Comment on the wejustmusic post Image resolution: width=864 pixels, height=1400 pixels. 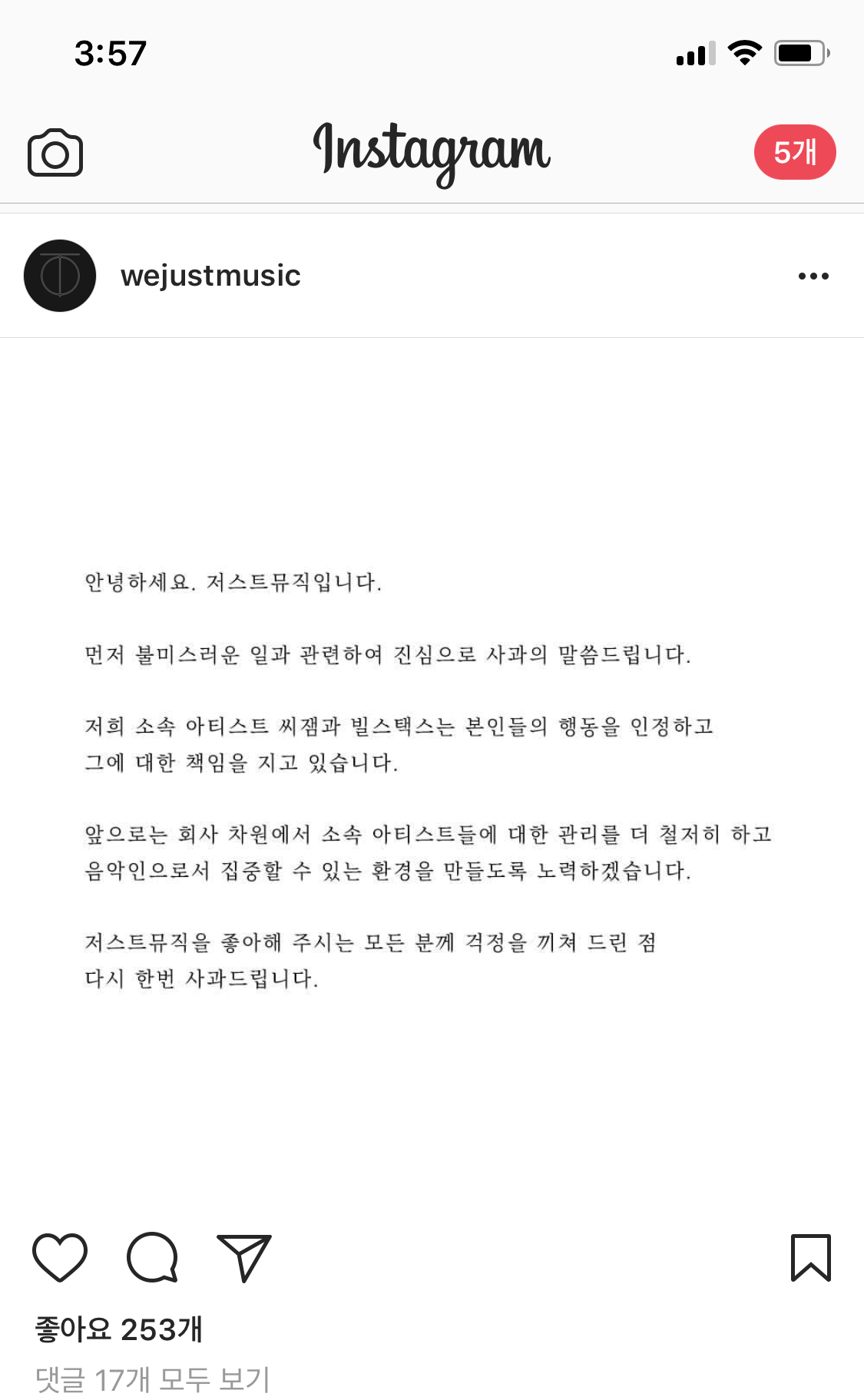[152, 1258]
